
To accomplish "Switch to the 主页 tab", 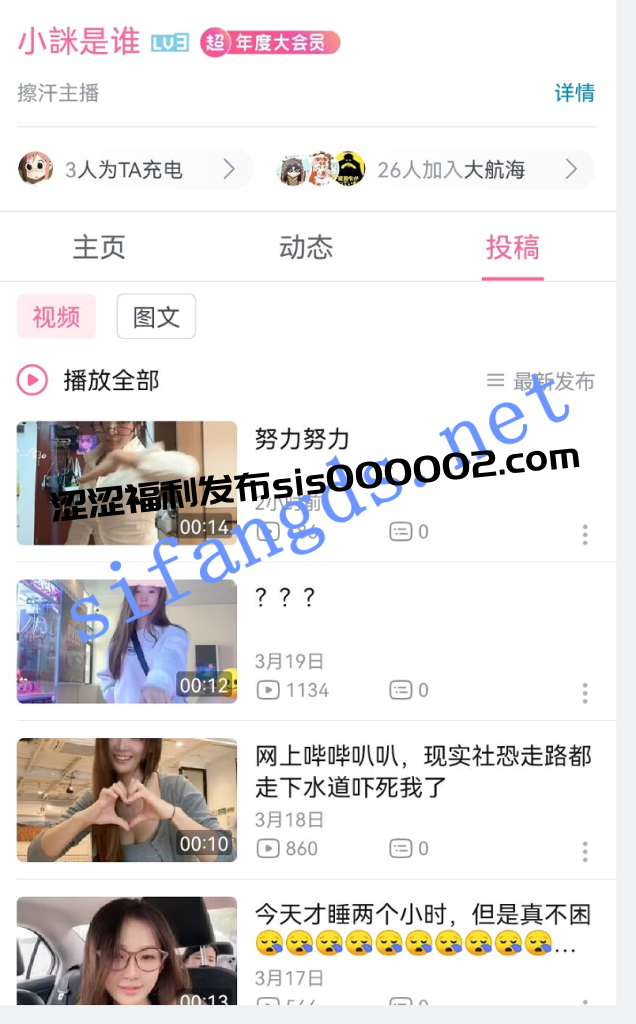I will tap(99, 247).
